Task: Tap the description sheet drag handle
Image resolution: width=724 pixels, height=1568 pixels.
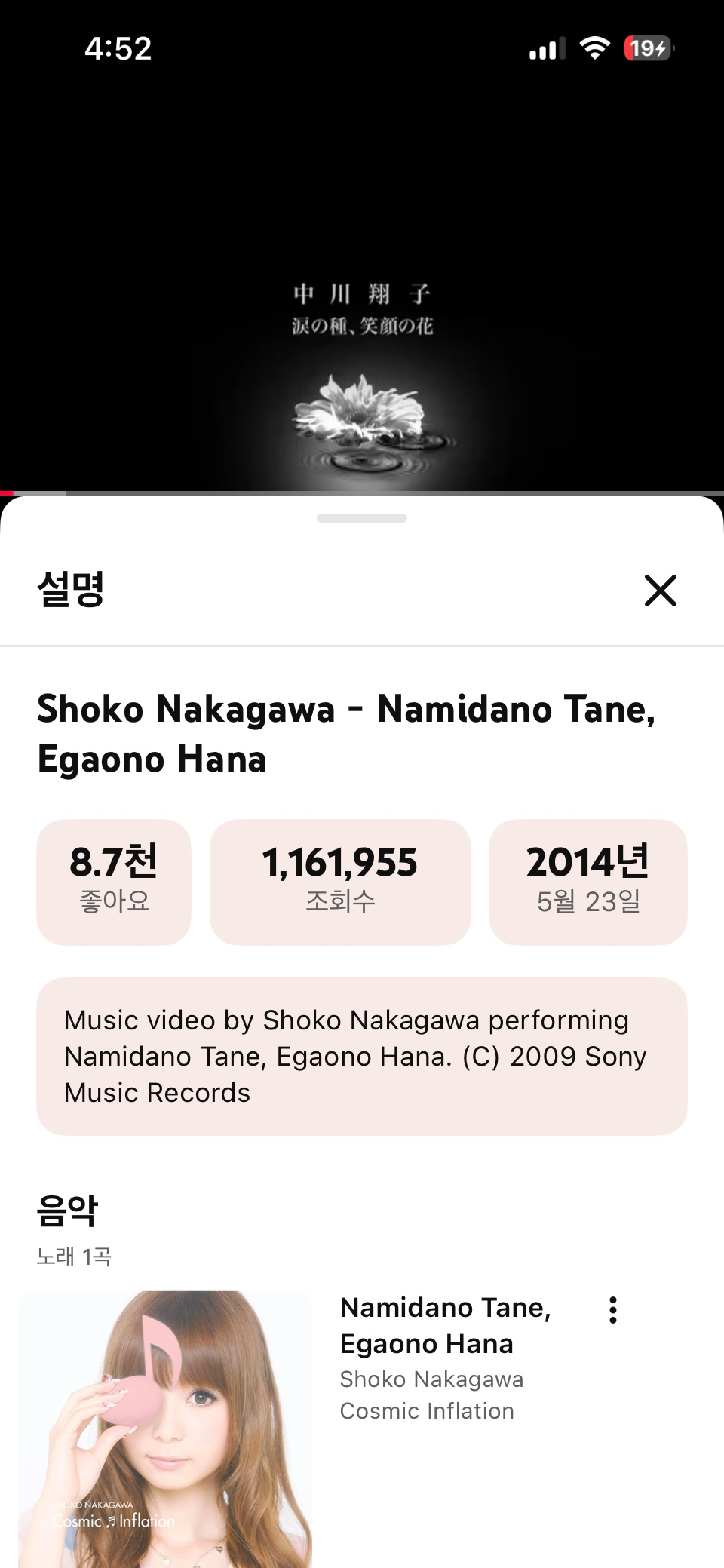Action: tap(362, 518)
